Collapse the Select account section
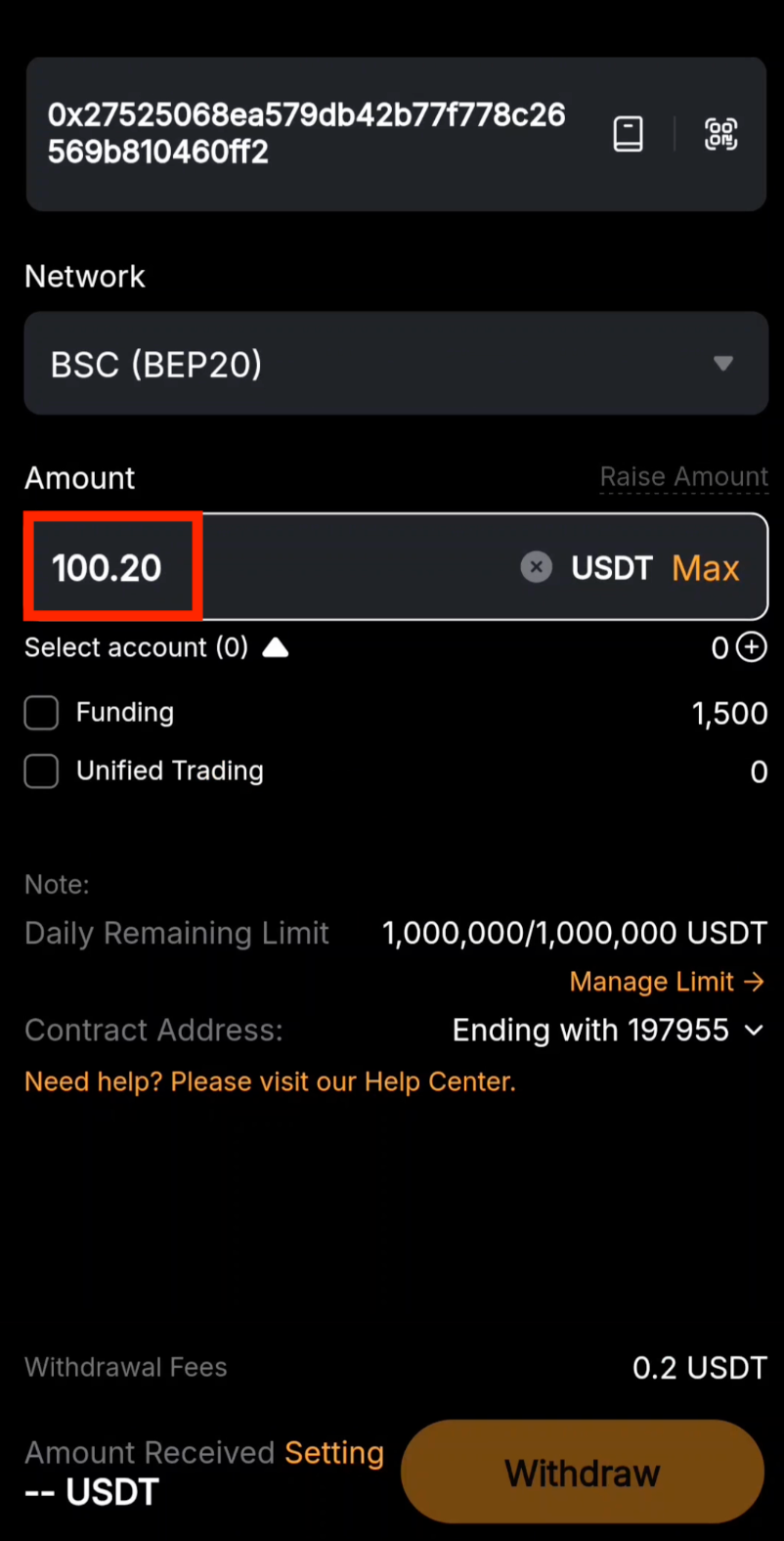The width and height of the screenshot is (784, 1541). pyautogui.click(x=275, y=646)
